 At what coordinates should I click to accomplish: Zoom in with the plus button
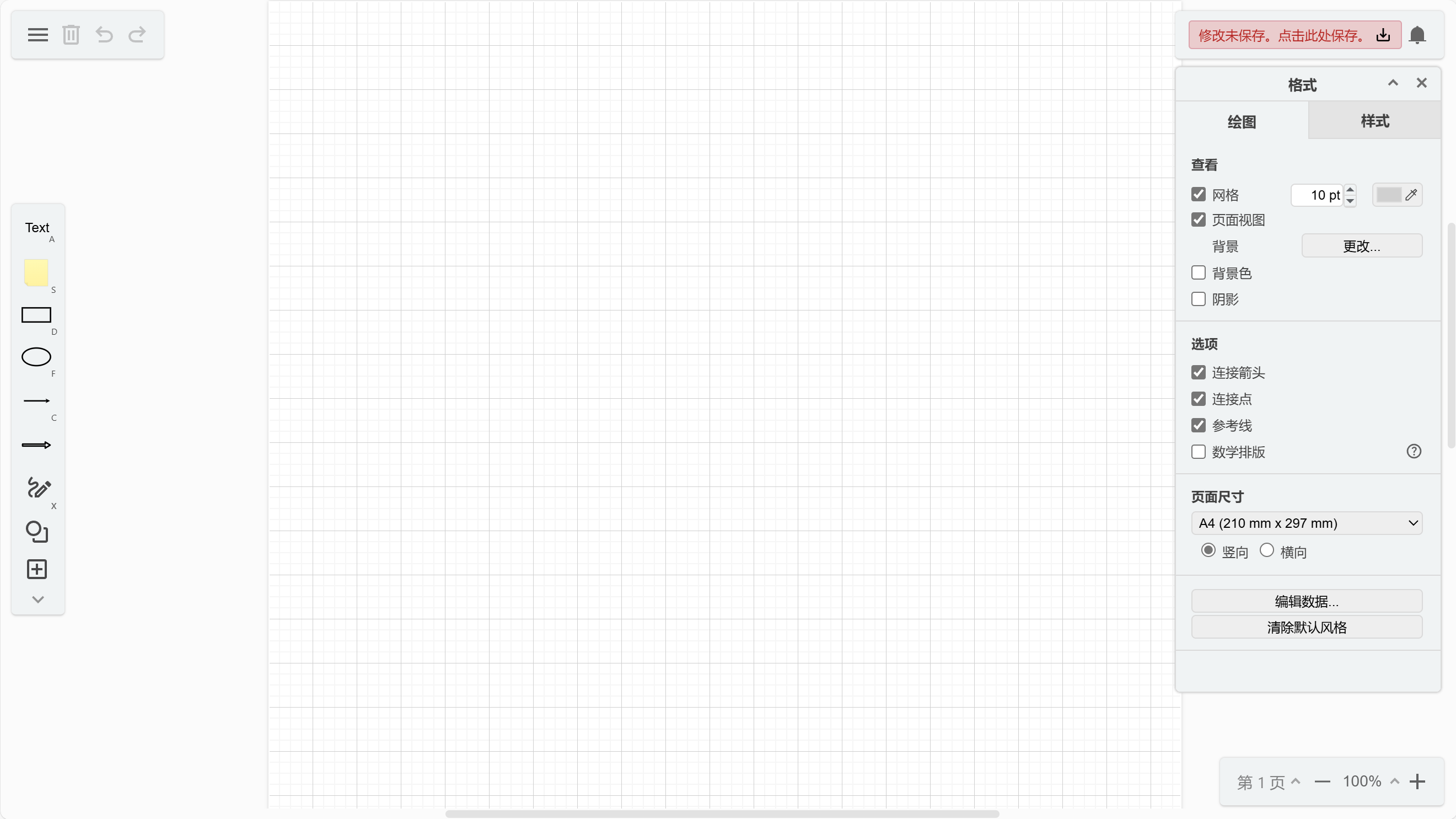(x=1417, y=781)
